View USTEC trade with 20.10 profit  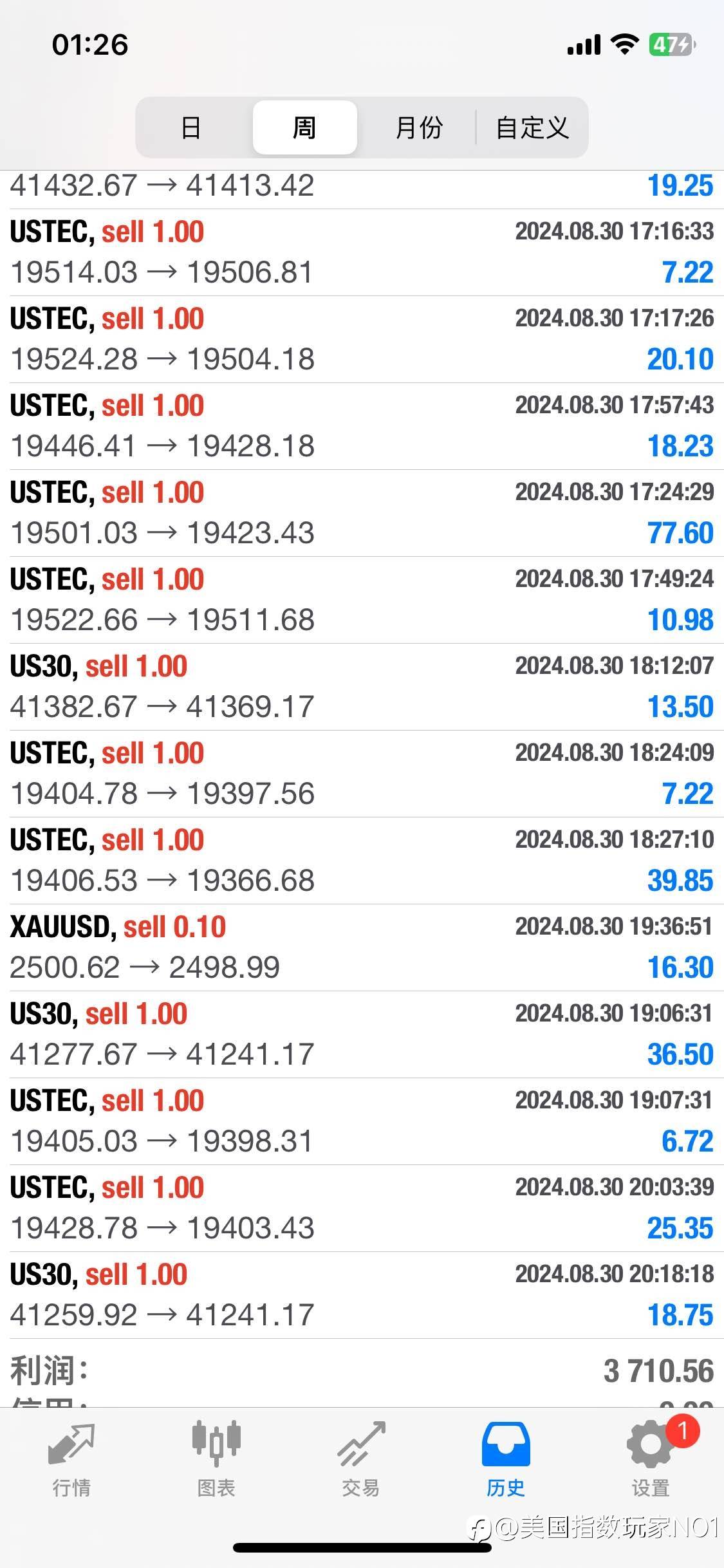(362, 339)
